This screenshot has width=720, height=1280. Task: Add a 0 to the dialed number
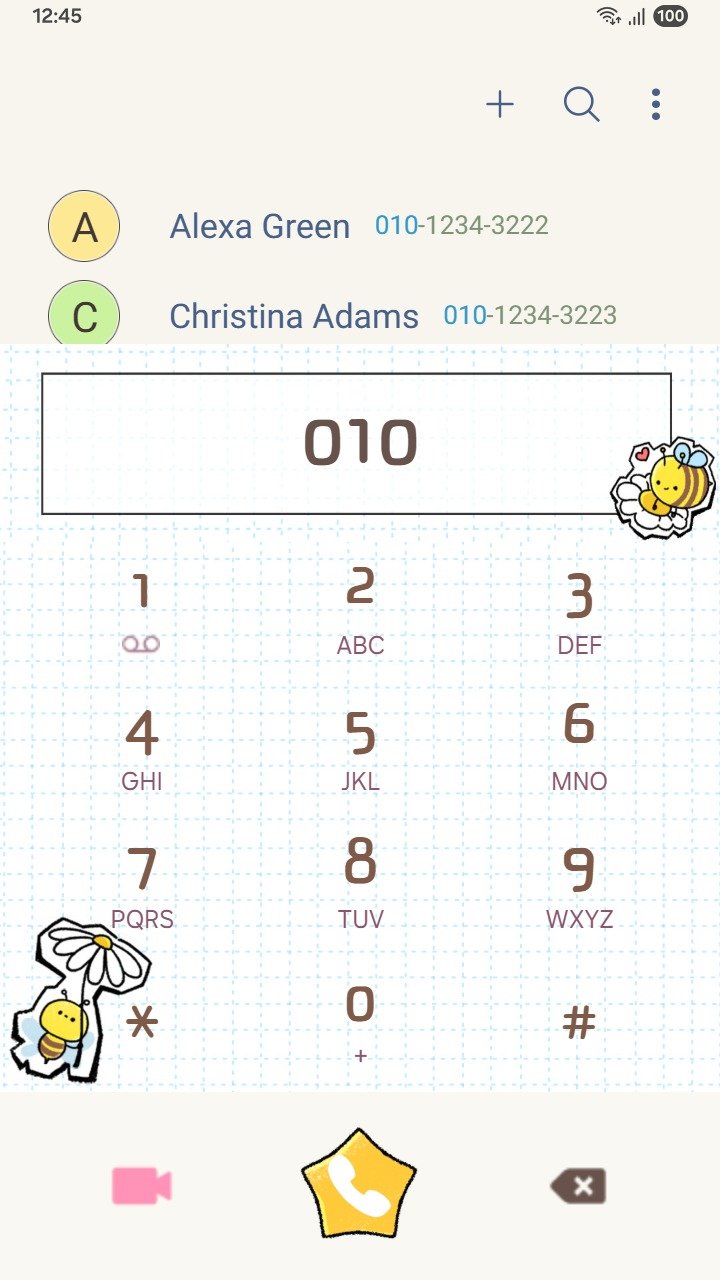tap(360, 1020)
